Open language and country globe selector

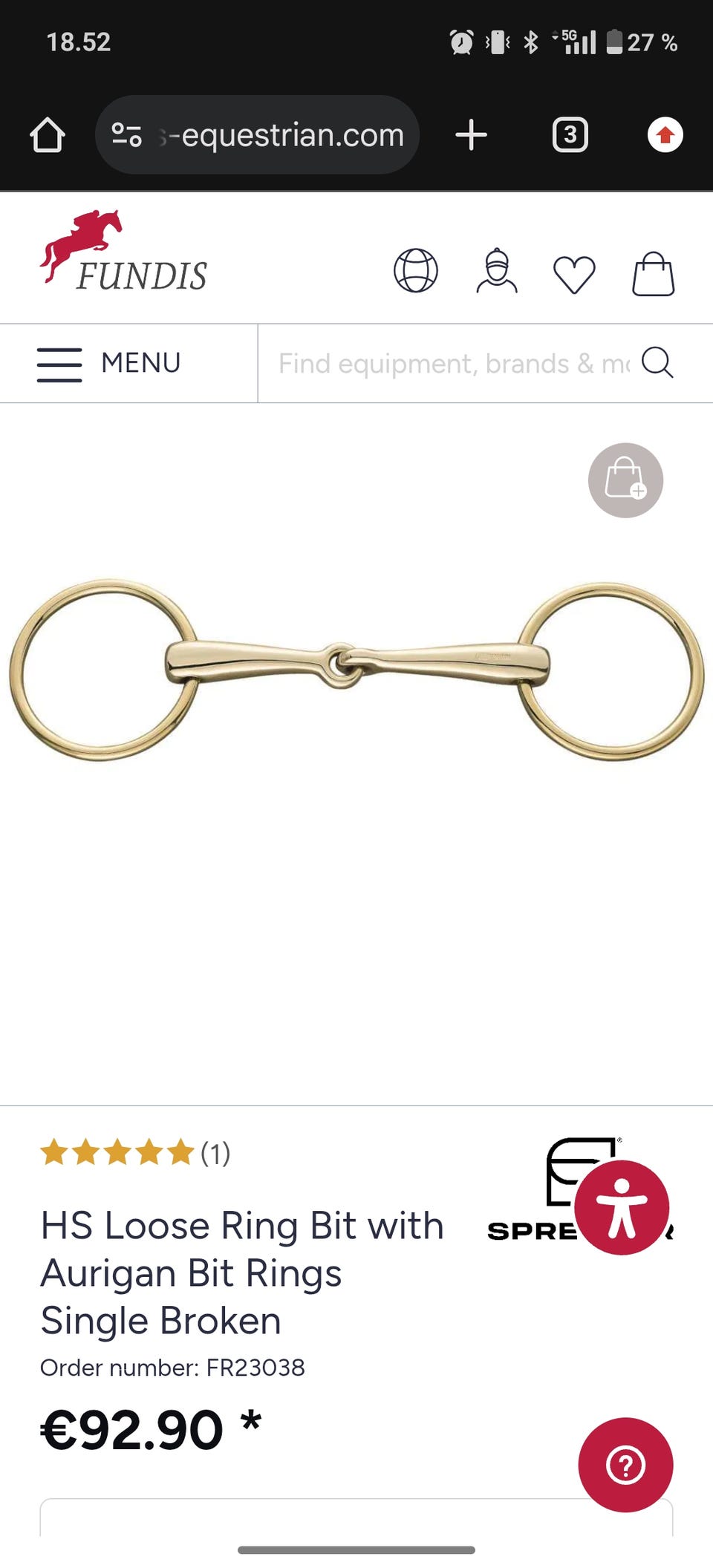416,271
